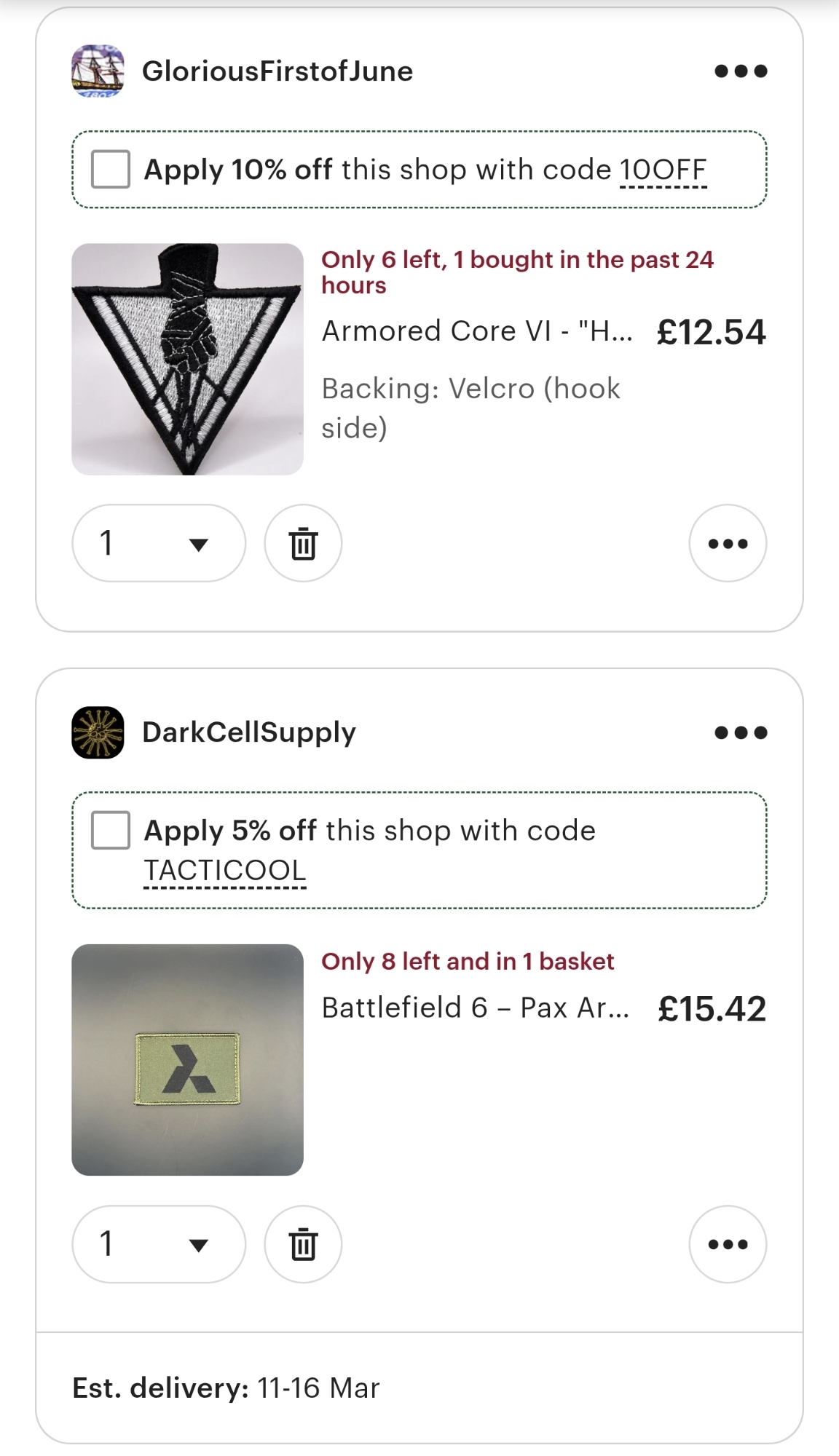Tick the 10% off 10OFF code checkbox
Image resolution: width=839 pixels, height=1456 pixels.
pos(111,170)
